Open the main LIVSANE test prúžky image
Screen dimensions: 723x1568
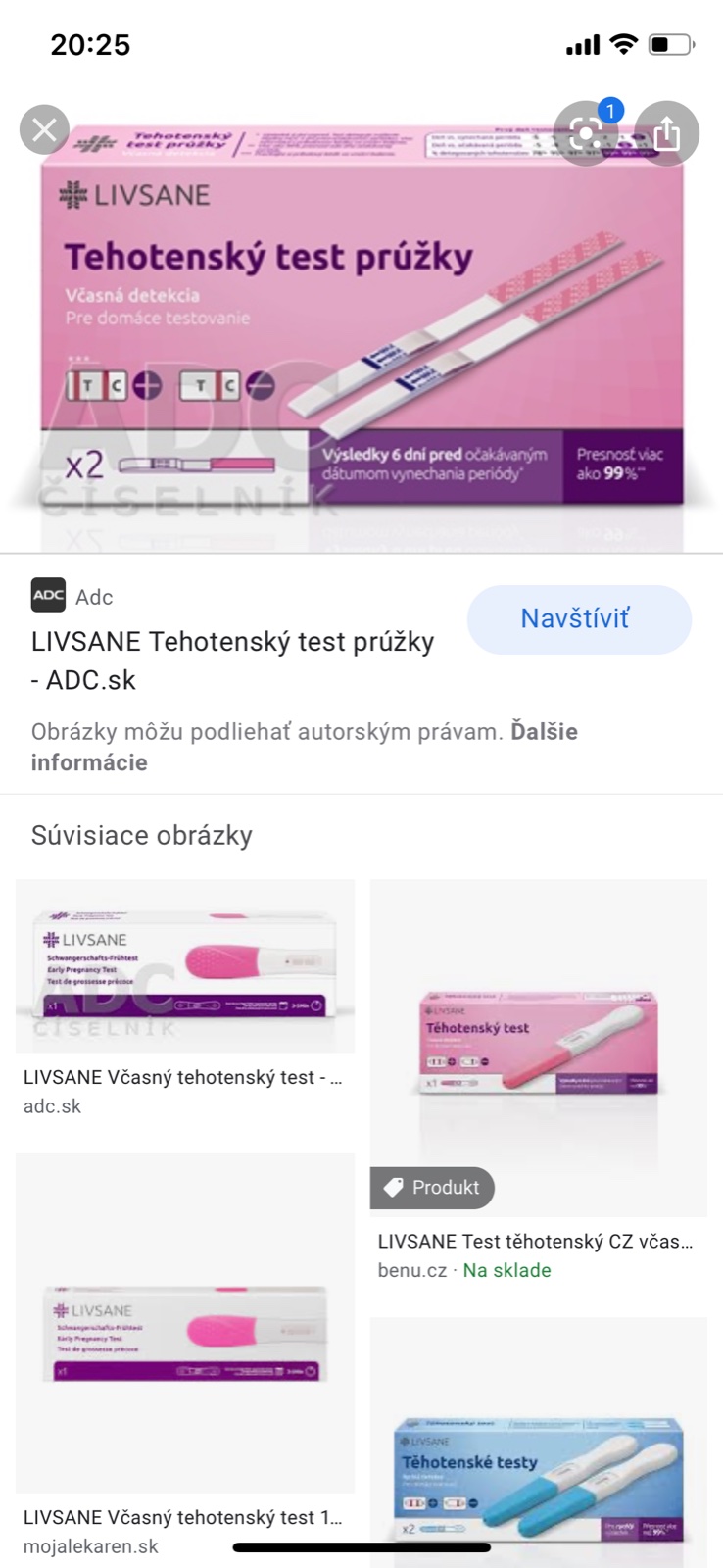[362, 323]
